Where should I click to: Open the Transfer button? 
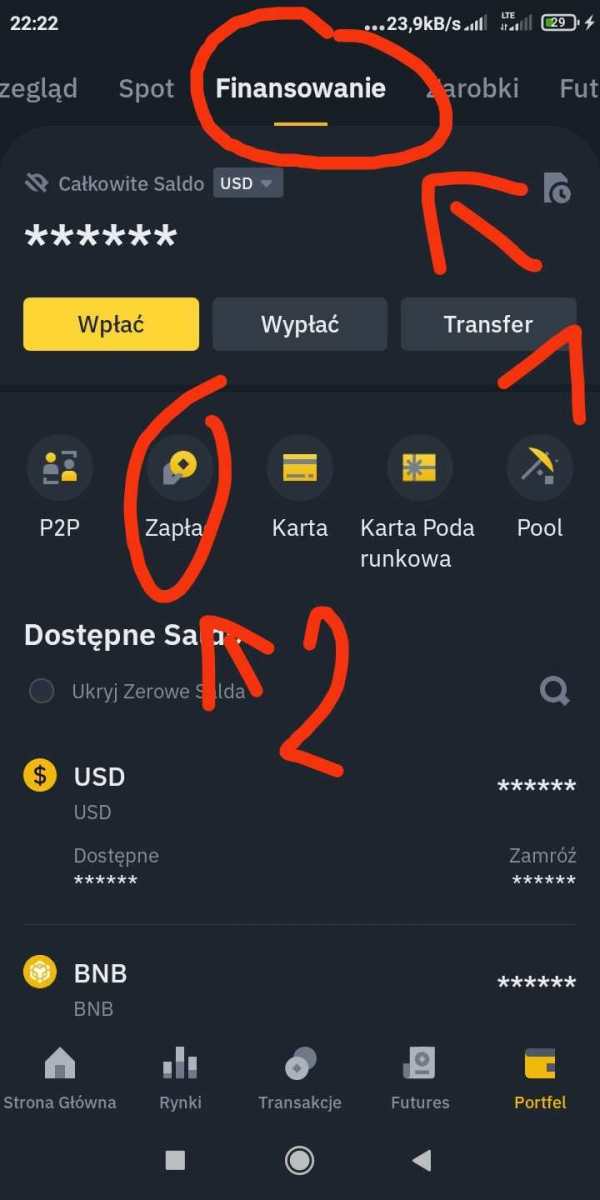[488, 324]
